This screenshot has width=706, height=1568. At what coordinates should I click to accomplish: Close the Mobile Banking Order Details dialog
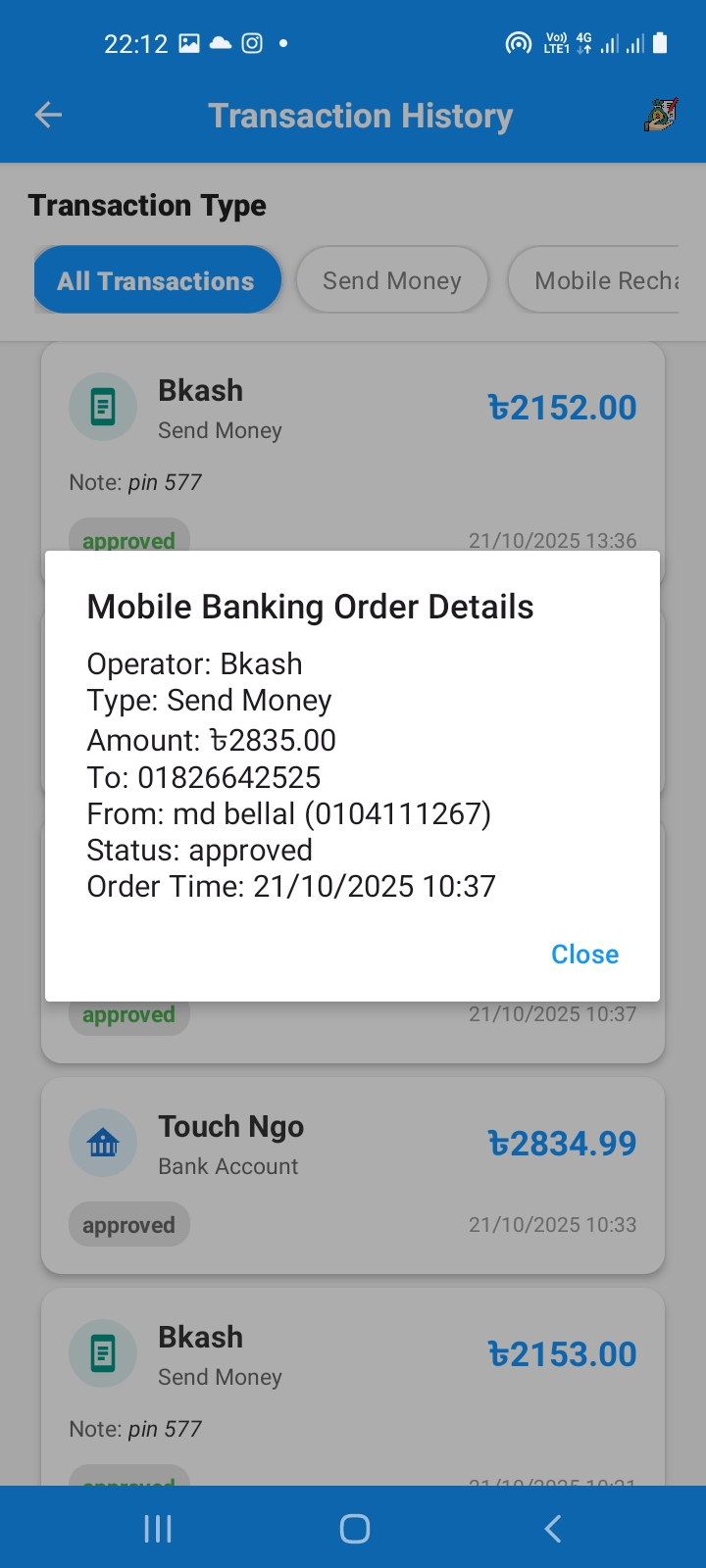coord(584,955)
